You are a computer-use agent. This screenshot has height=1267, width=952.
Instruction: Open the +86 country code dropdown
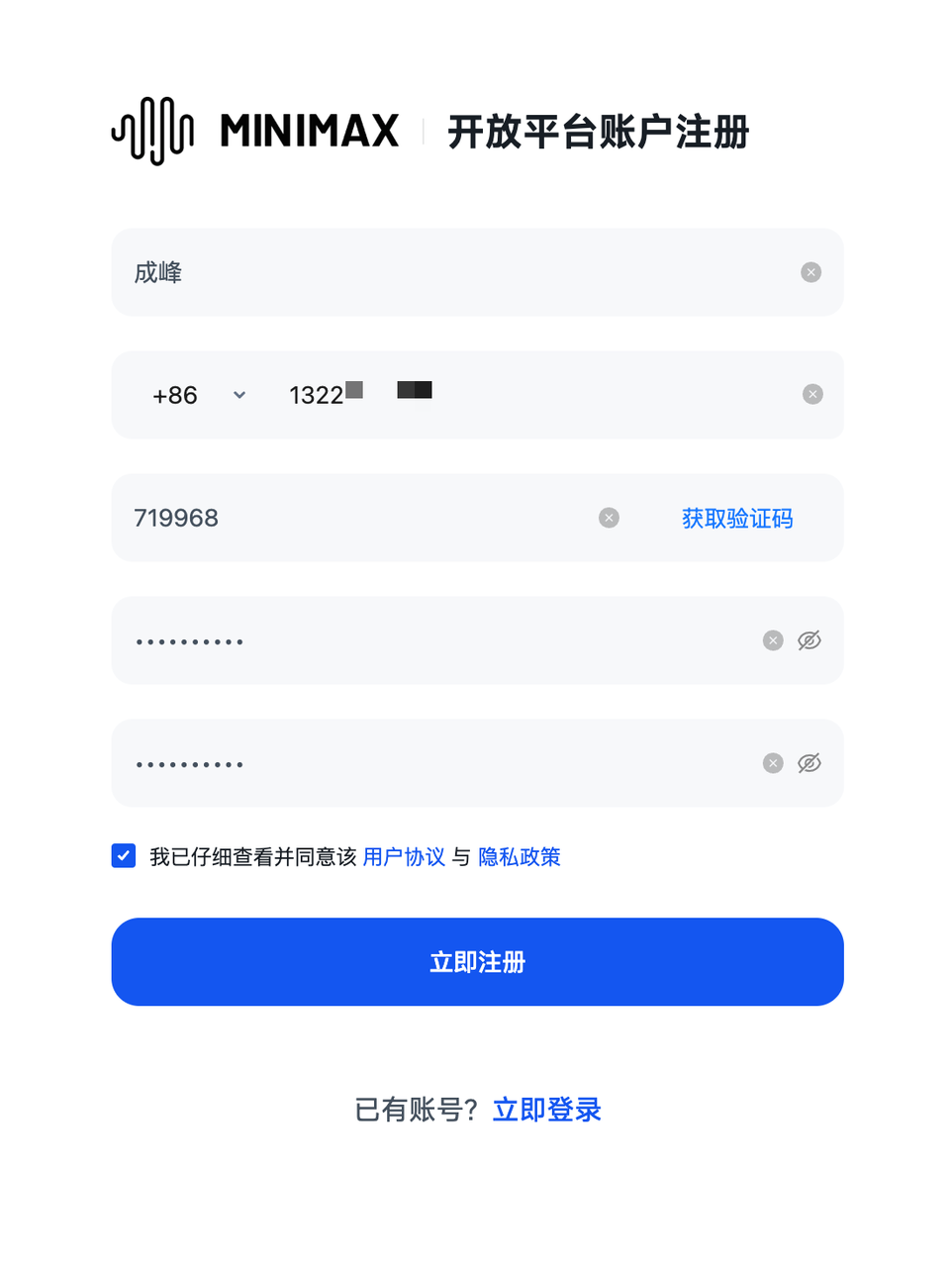pos(198,395)
